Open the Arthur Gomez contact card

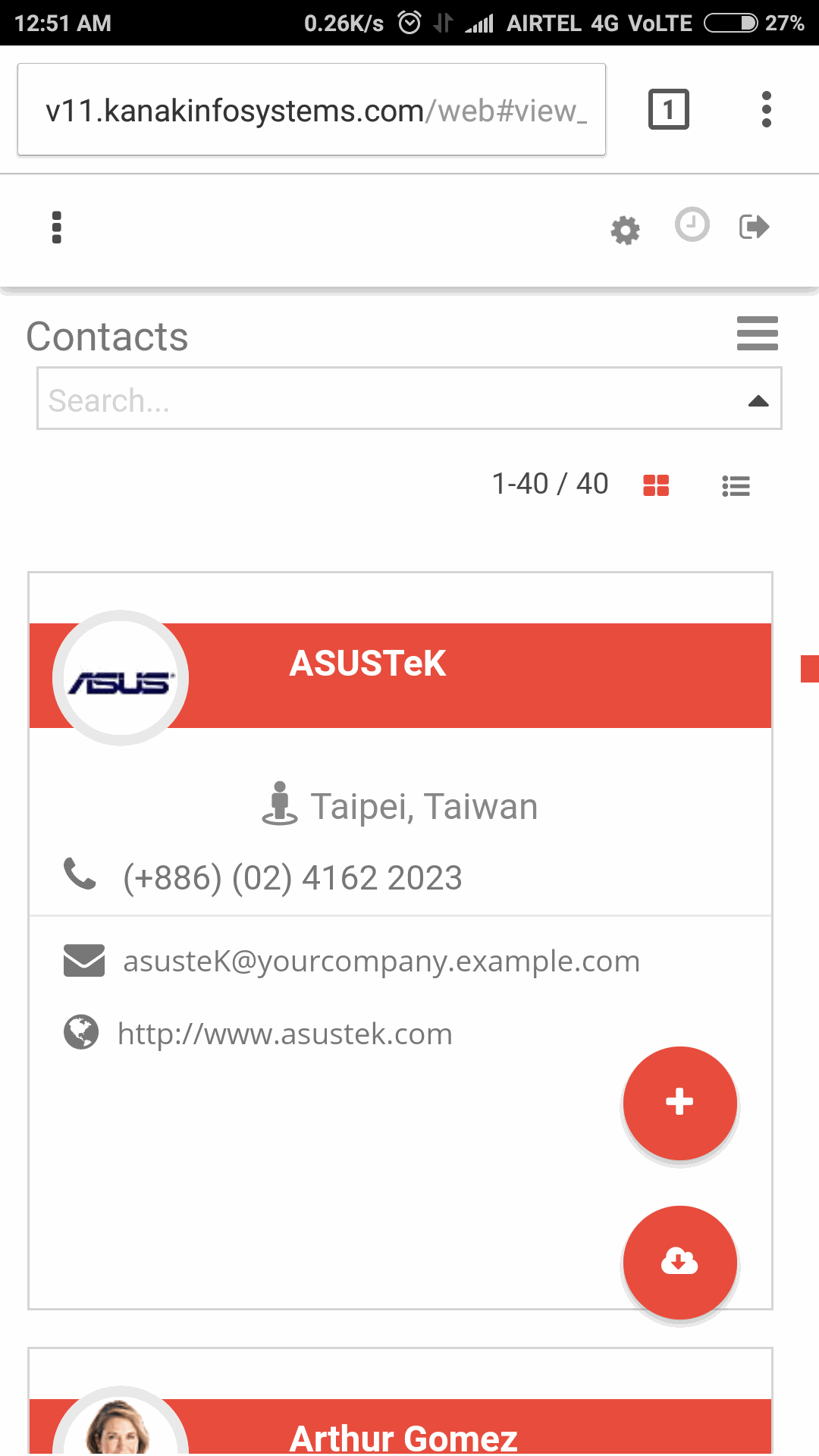pyautogui.click(x=403, y=1436)
